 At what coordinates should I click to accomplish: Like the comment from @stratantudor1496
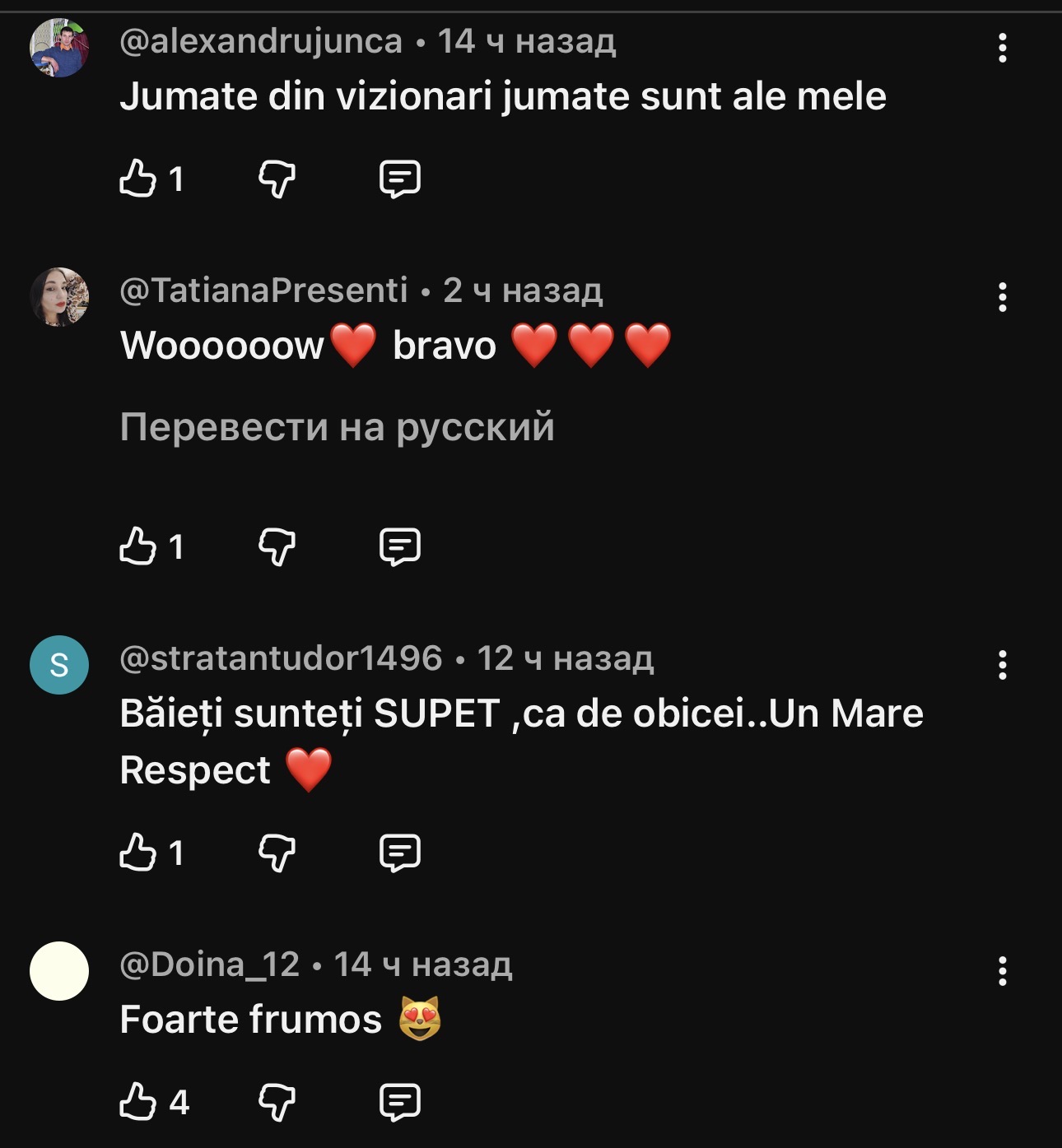tap(138, 853)
